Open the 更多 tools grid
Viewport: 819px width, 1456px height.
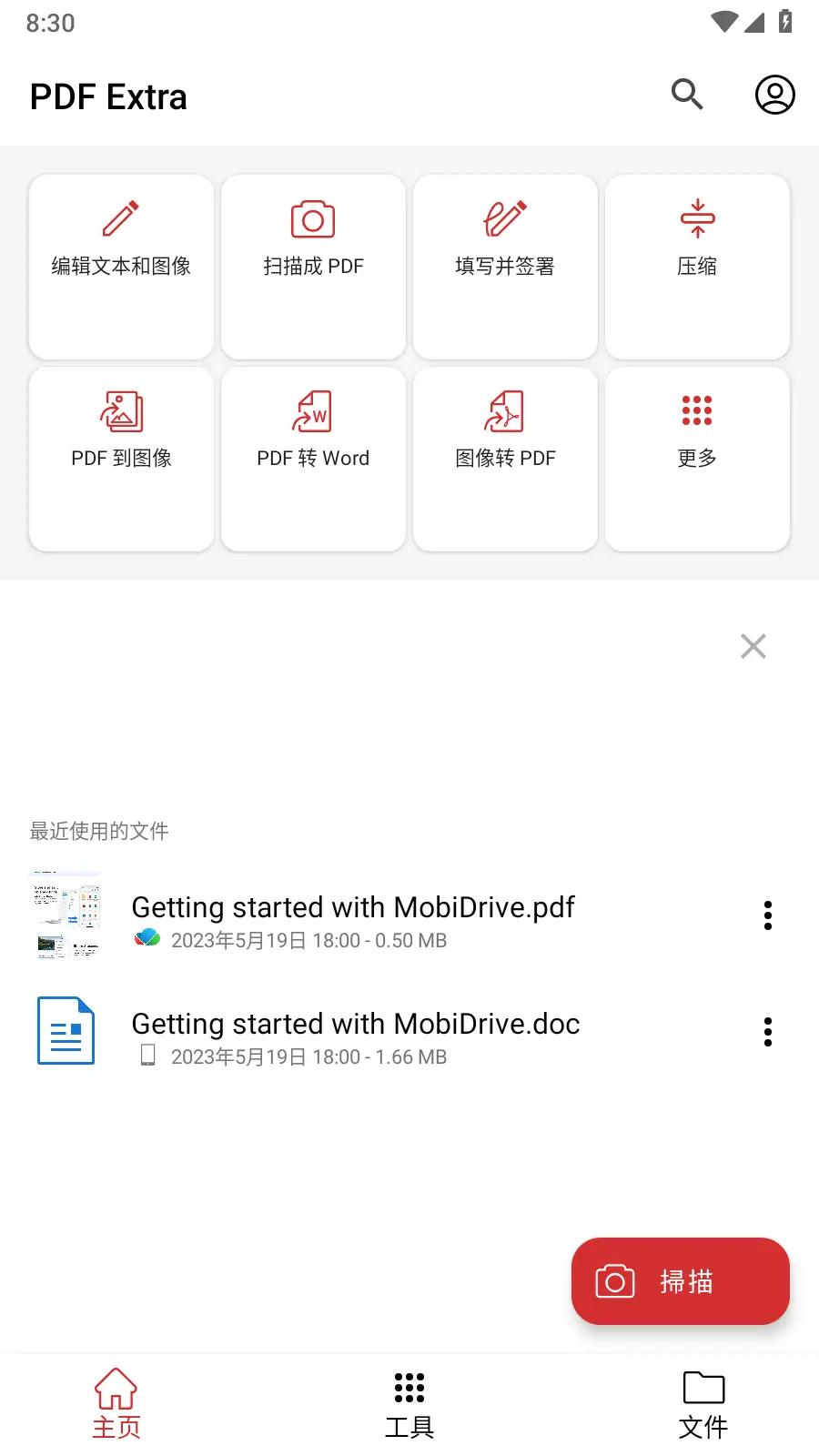(697, 458)
